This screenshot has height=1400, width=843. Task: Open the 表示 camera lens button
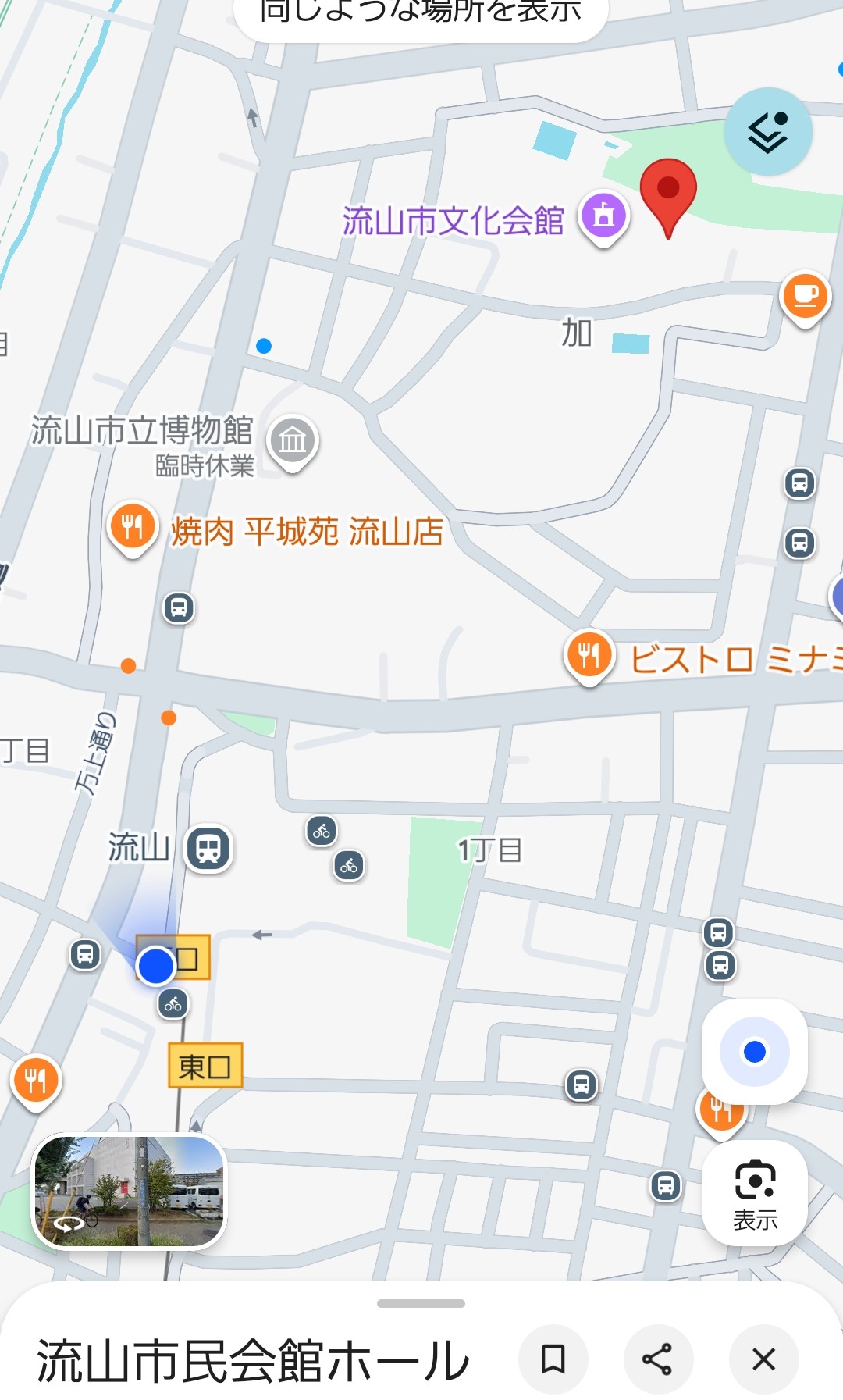pyautogui.click(x=754, y=1193)
